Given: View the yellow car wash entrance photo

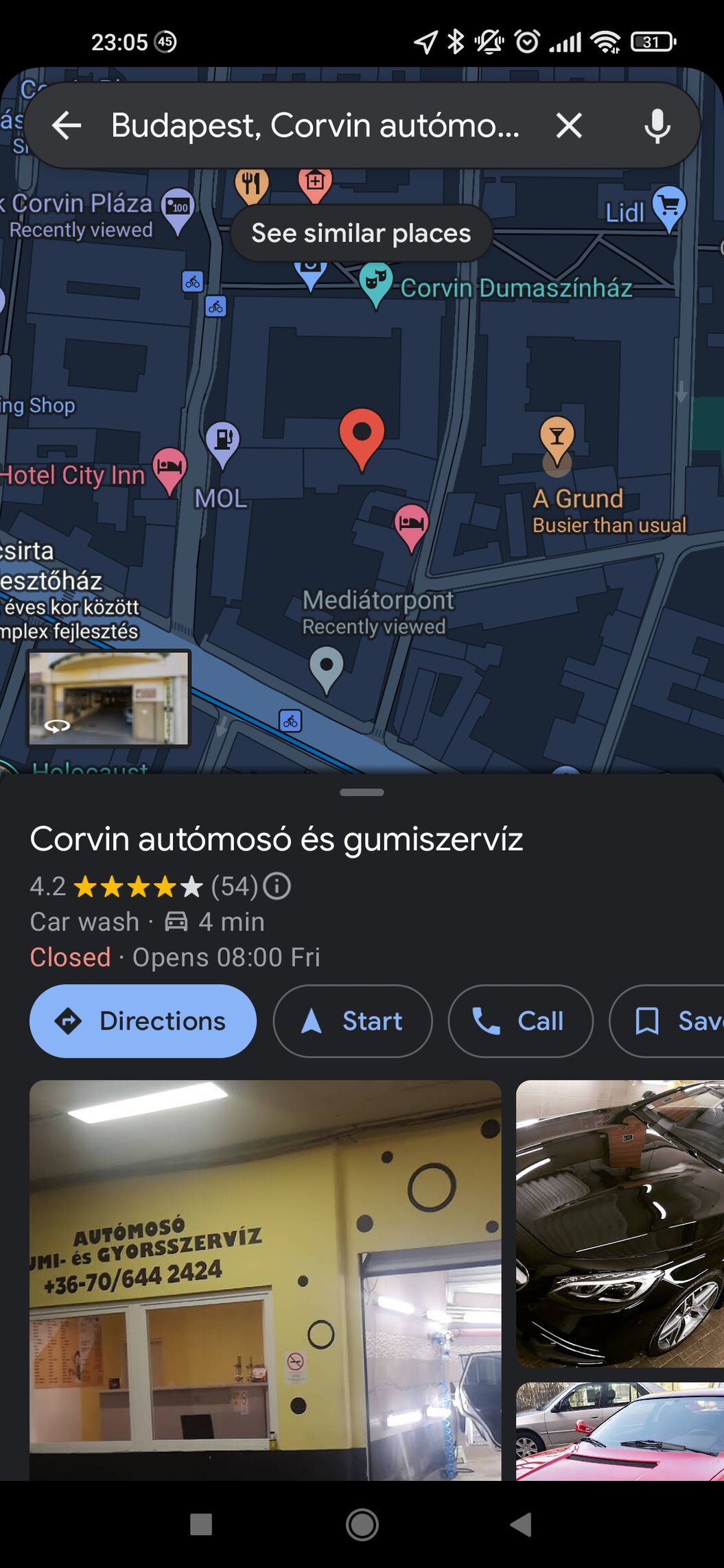Looking at the screenshot, I should (x=265, y=1279).
